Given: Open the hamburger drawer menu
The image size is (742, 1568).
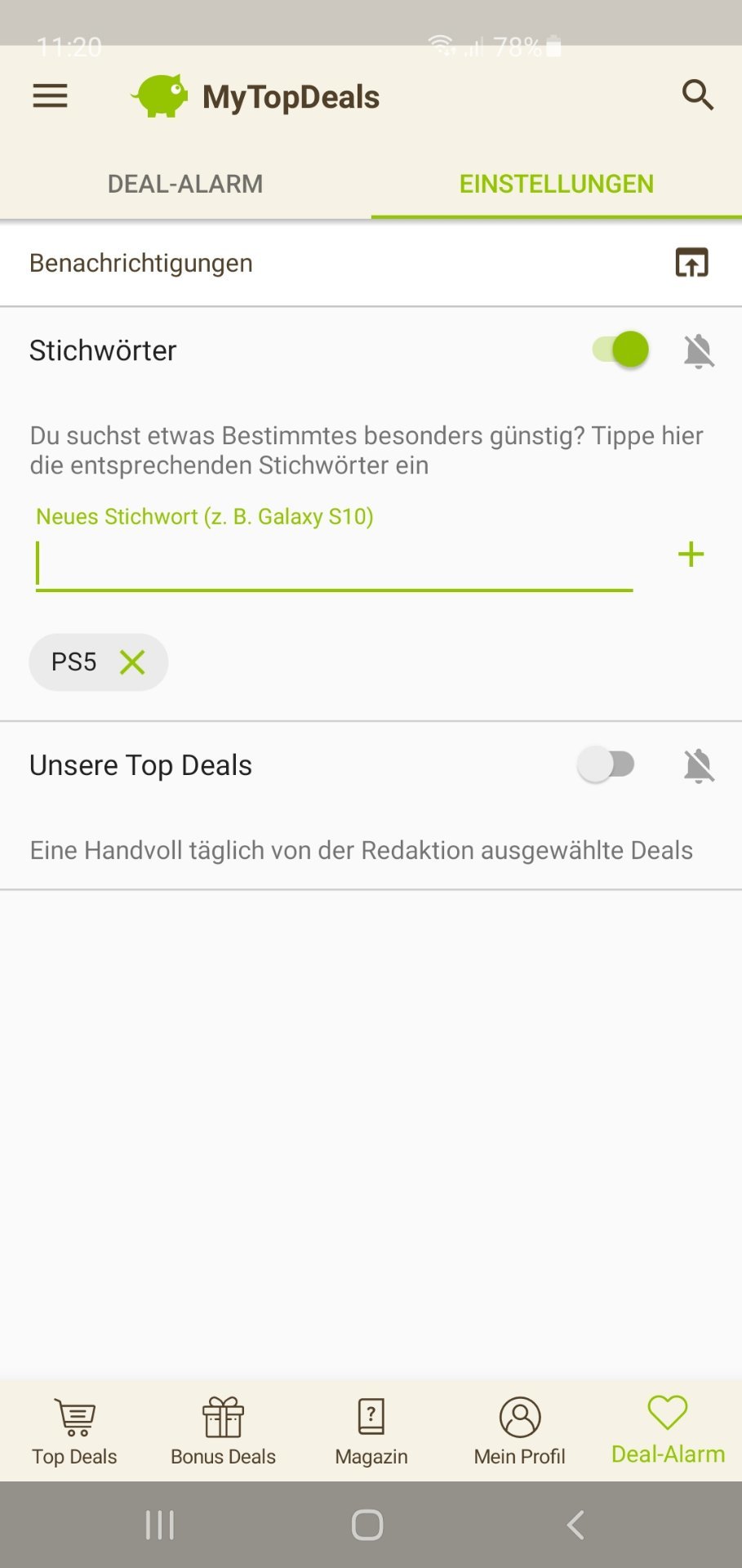Looking at the screenshot, I should pos(50,96).
